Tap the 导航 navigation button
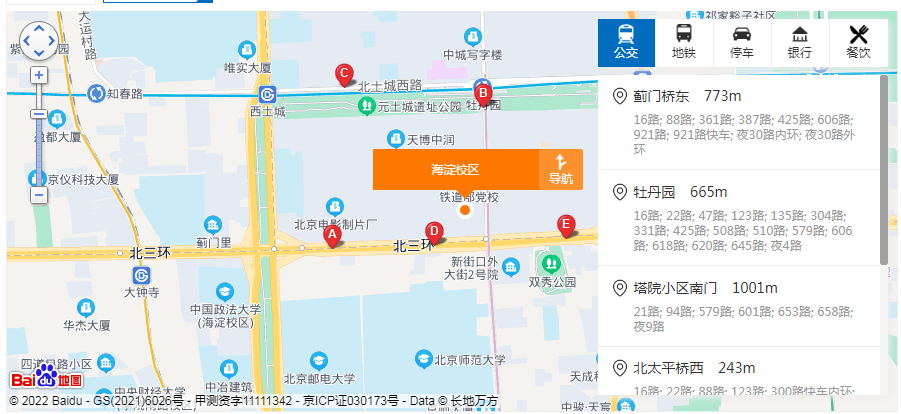Viewport: 901px width, 414px height. [561, 170]
